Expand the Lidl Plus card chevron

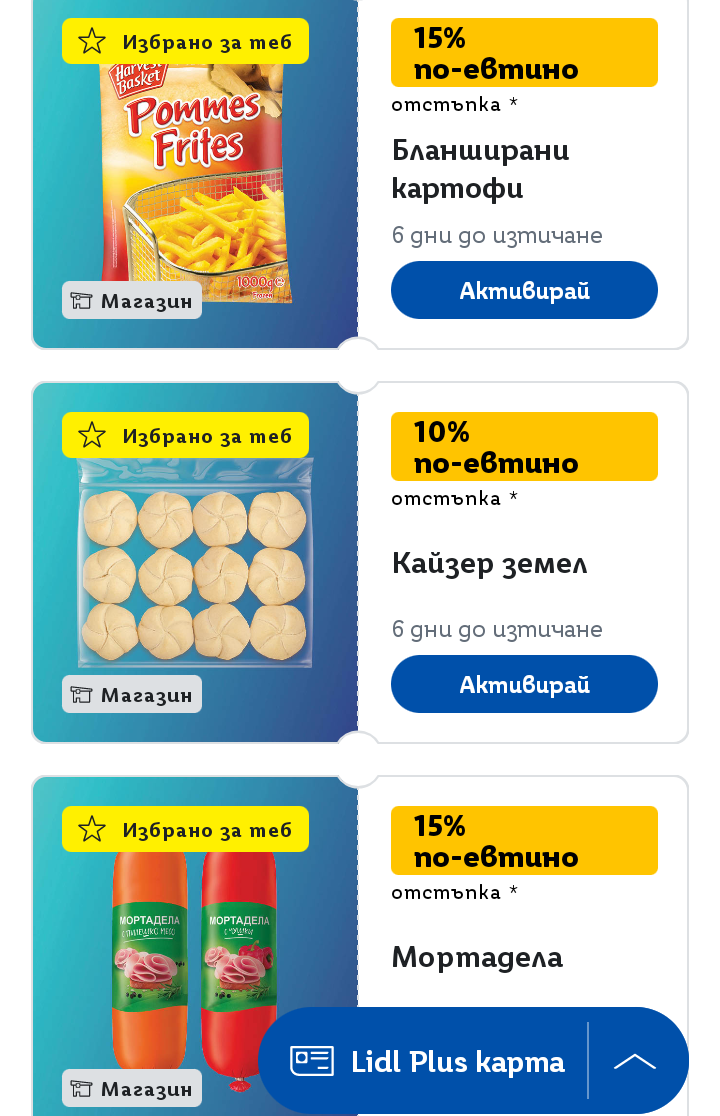coord(635,1061)
